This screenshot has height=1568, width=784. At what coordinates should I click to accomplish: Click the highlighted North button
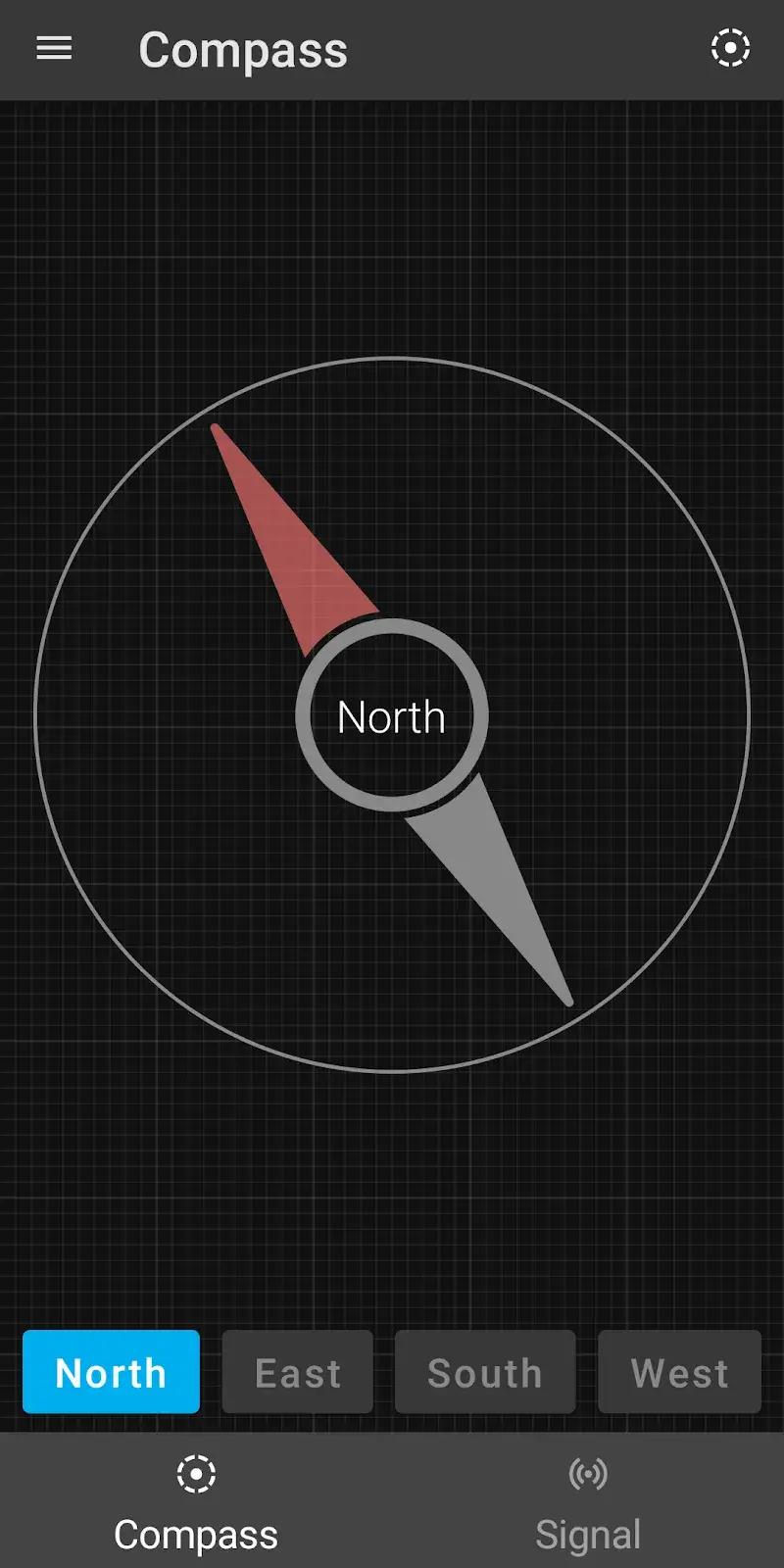(110, 1372)
